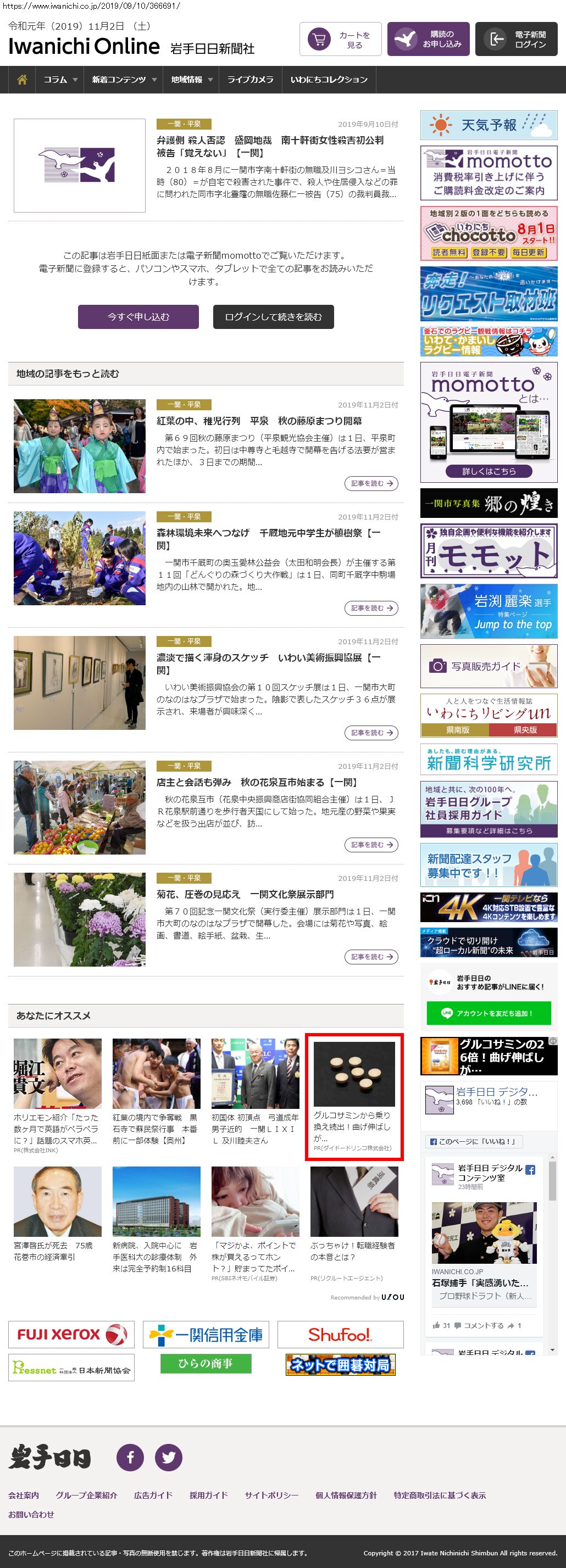Image resolution: width=566 pixels, height=1568 pixels.
Task: Tap 今すぐ申し込む button
Action: click(x=138, y=316)
